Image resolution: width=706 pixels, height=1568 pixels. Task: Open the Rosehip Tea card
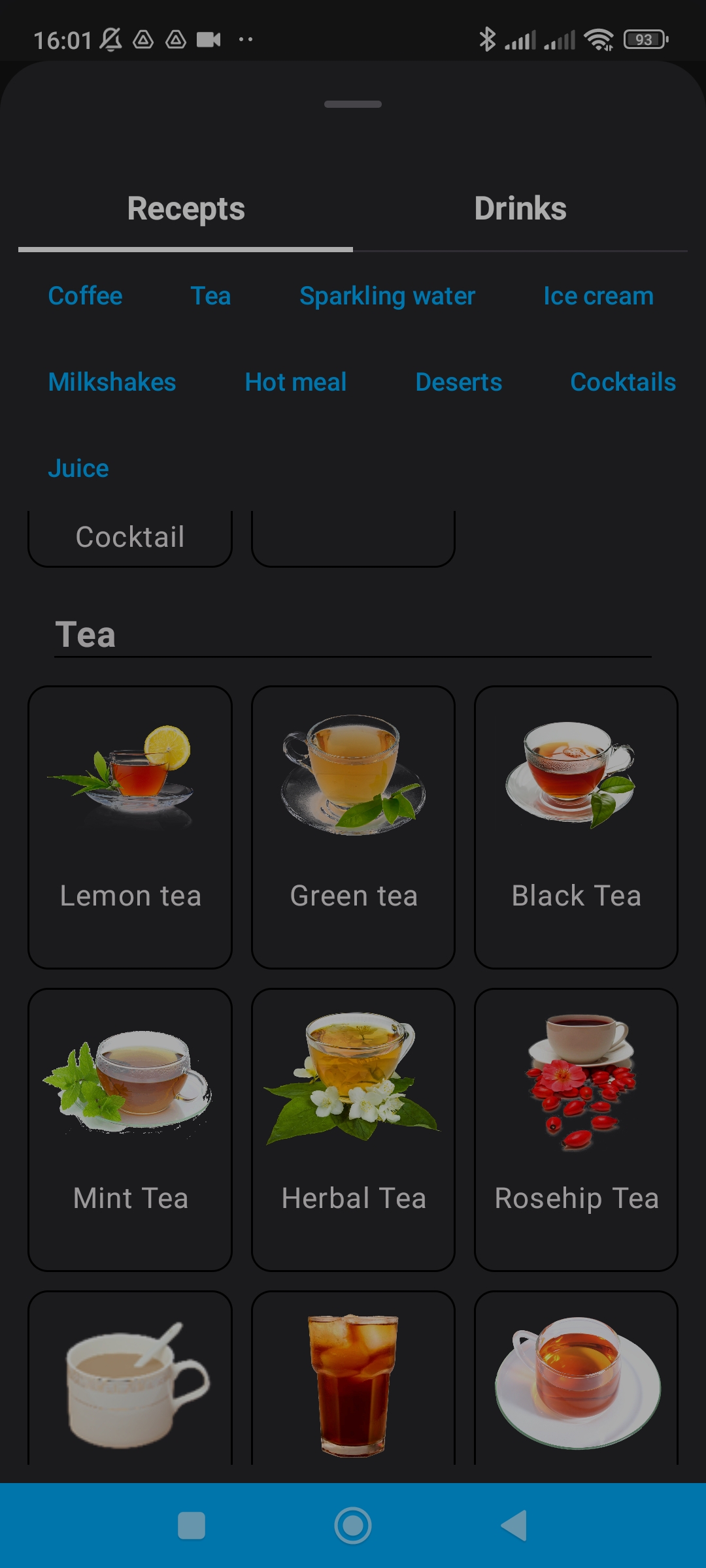click(576, 1129)
